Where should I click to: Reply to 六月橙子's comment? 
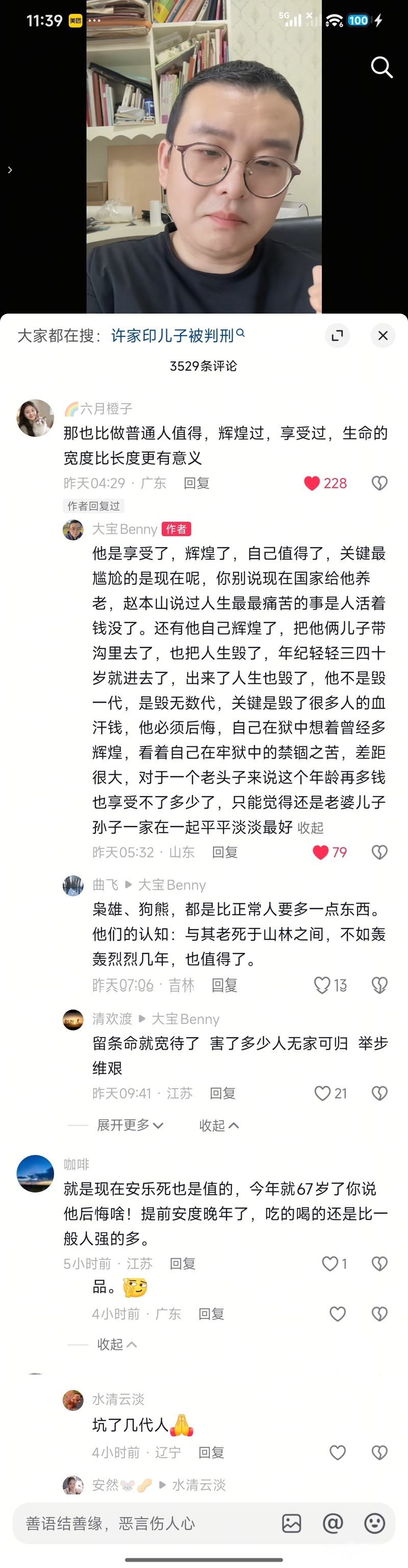pyautogui.click(x=197, y=483)
